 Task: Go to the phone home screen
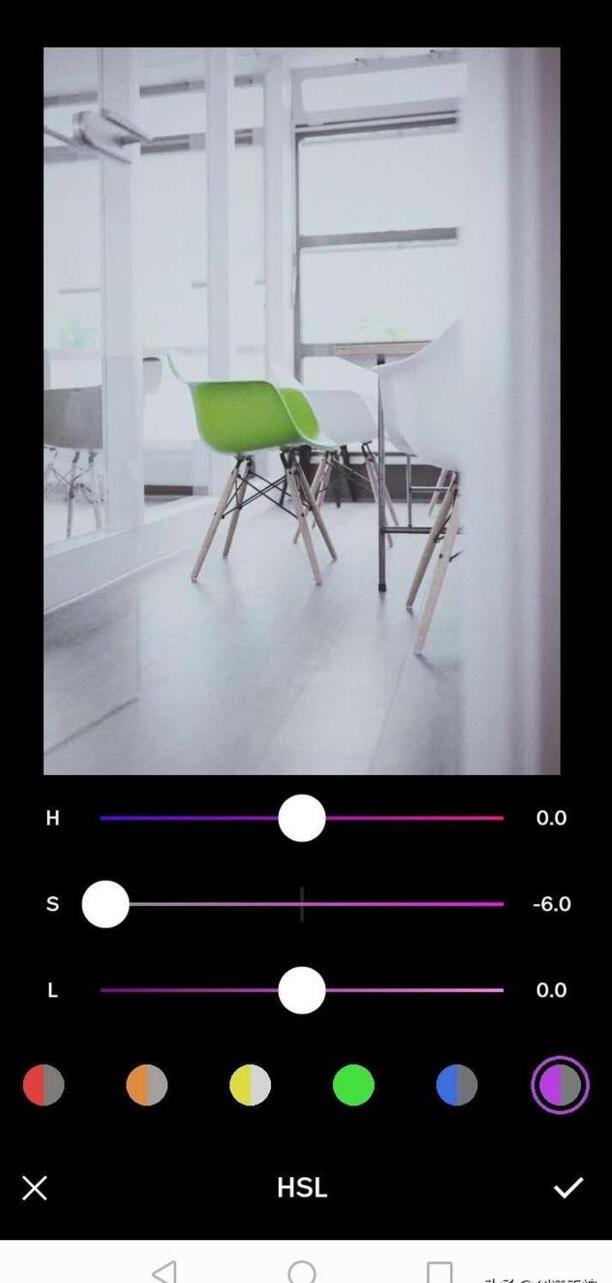301,1271
